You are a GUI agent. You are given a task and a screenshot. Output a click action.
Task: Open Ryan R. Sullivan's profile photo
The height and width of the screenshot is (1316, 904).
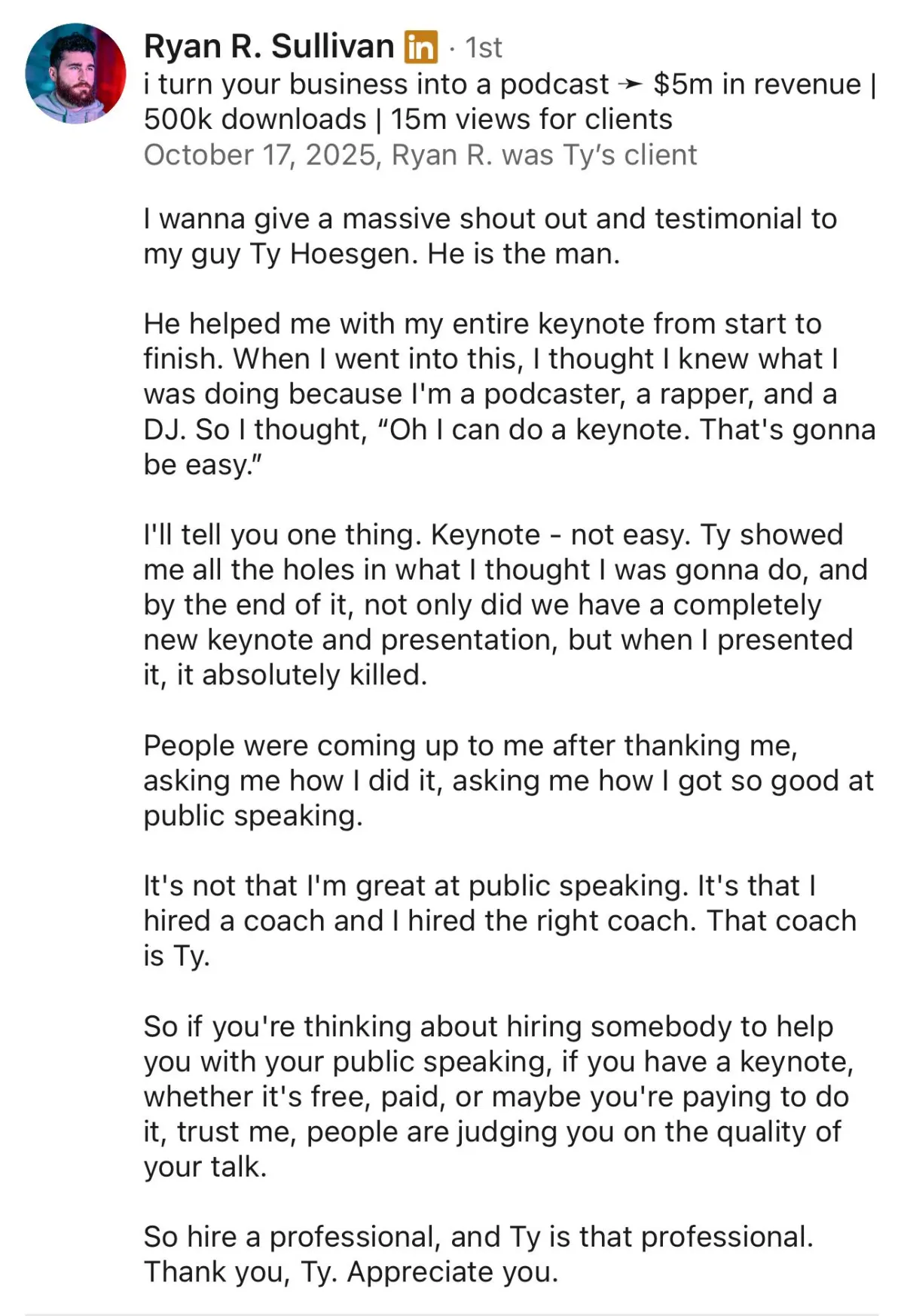[x=75, y=74]
